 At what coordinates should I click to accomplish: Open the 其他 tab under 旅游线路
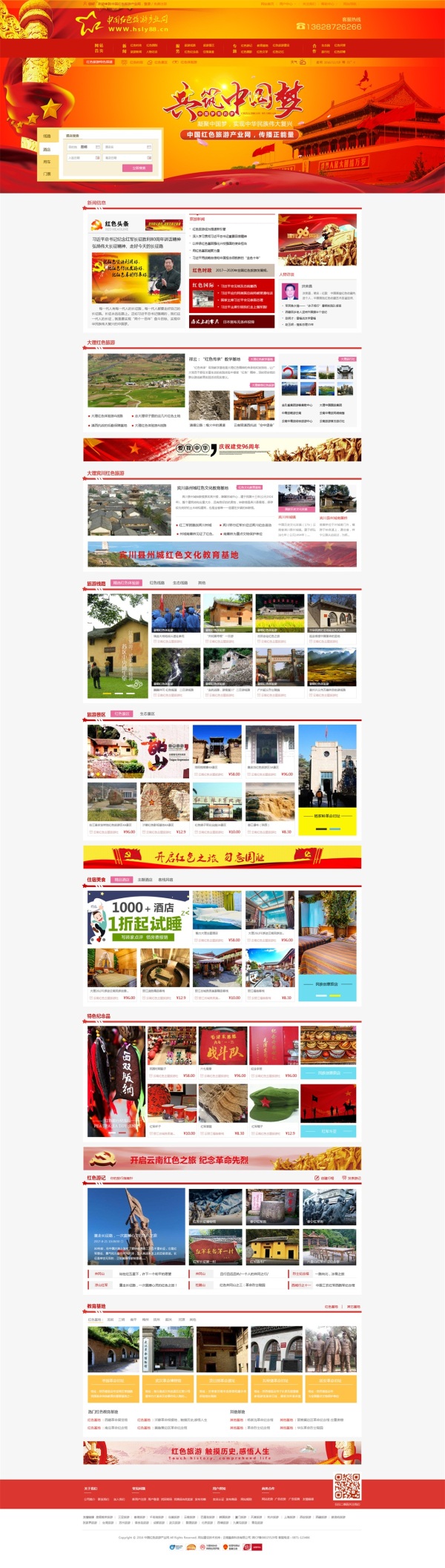pyautogui.click(x=202, y=582)
